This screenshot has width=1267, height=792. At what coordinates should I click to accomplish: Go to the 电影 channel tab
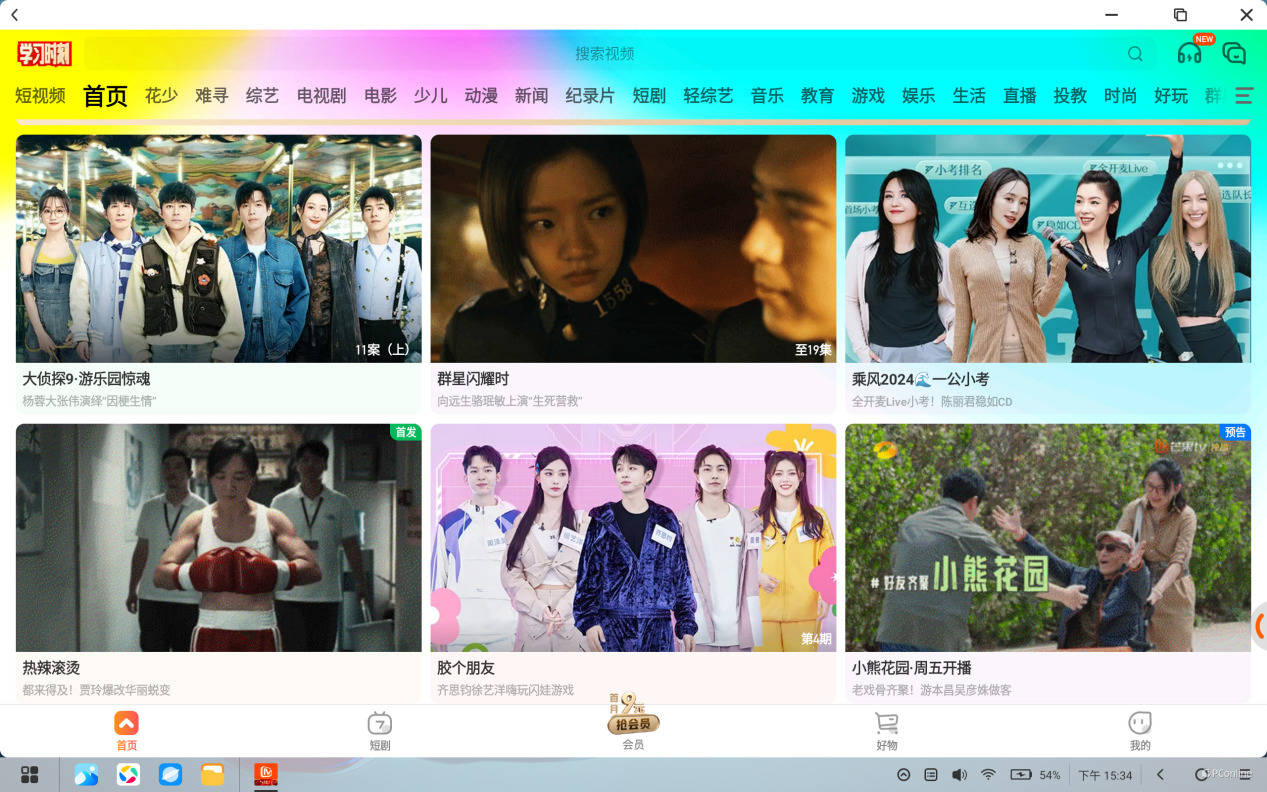[x=380, y=96]
